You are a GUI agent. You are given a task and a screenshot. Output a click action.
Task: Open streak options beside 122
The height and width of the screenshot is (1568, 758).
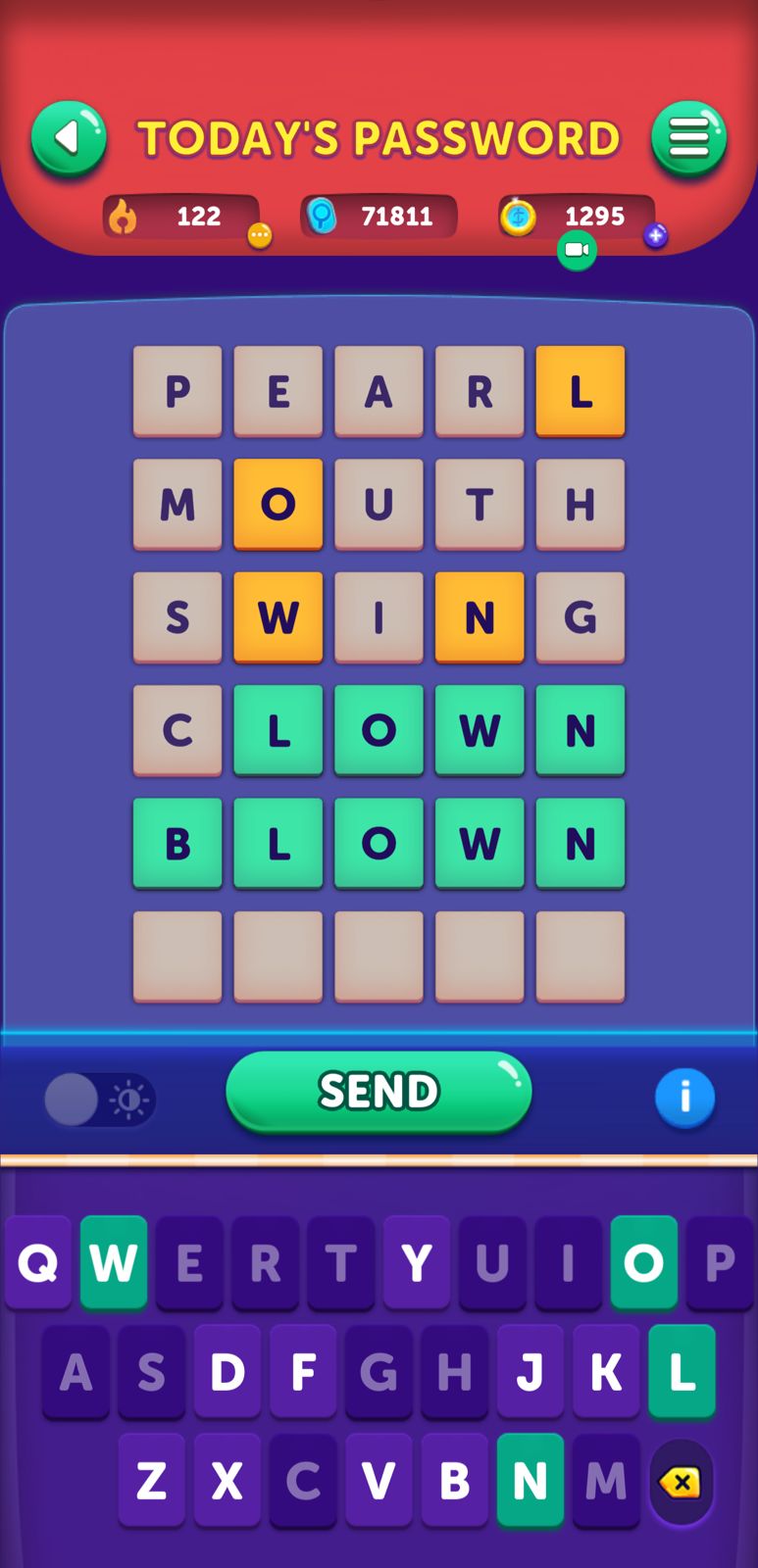[x=259, y=235]
